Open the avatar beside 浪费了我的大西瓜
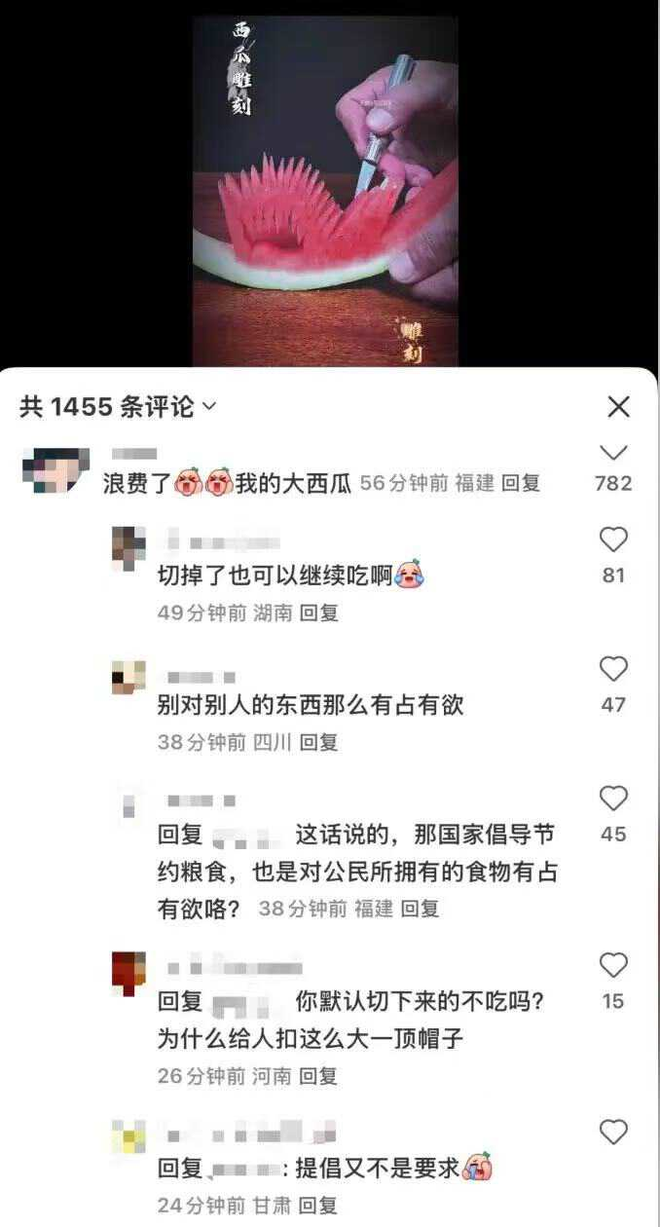This screenshot has height=1227, width=660. pyautogui.click(x=55, y=472)
